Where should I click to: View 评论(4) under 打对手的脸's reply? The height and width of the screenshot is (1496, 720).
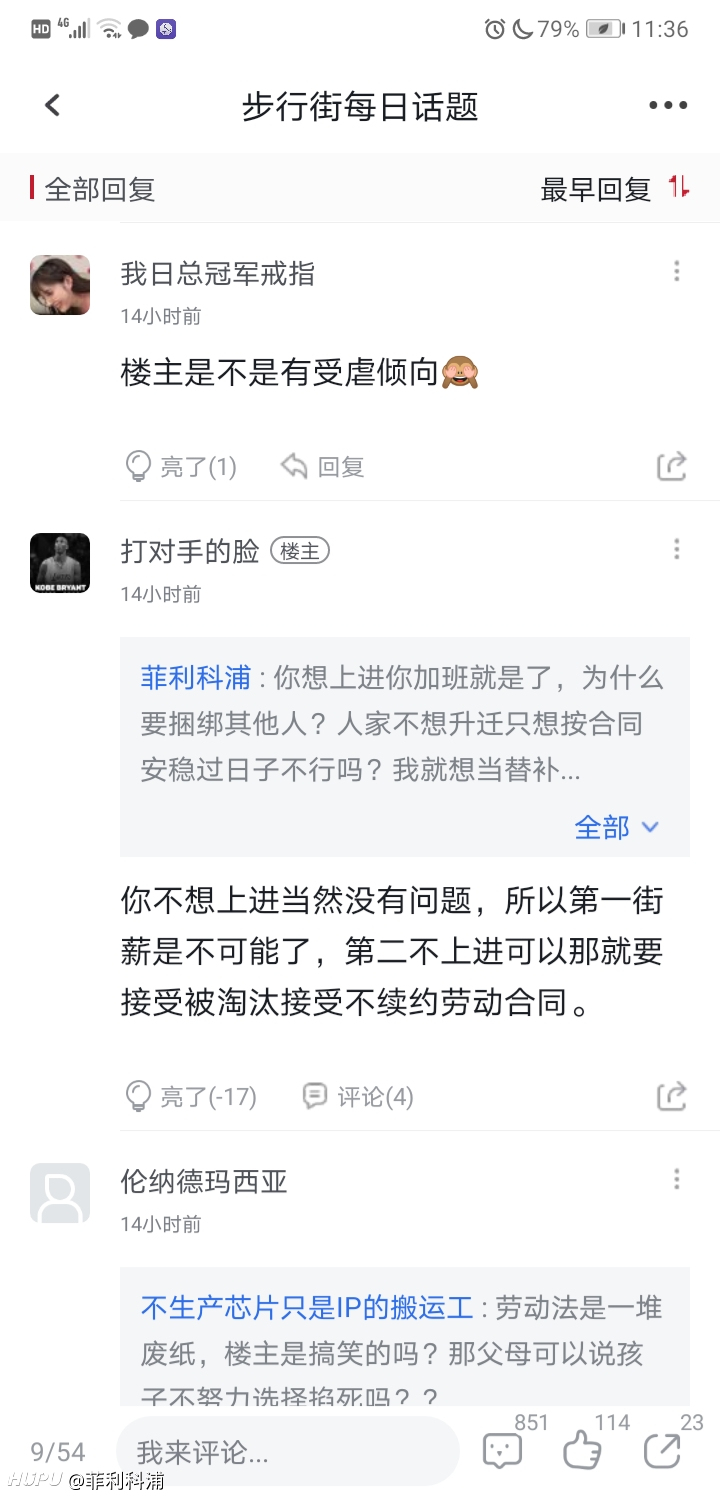click(358, 1096)
